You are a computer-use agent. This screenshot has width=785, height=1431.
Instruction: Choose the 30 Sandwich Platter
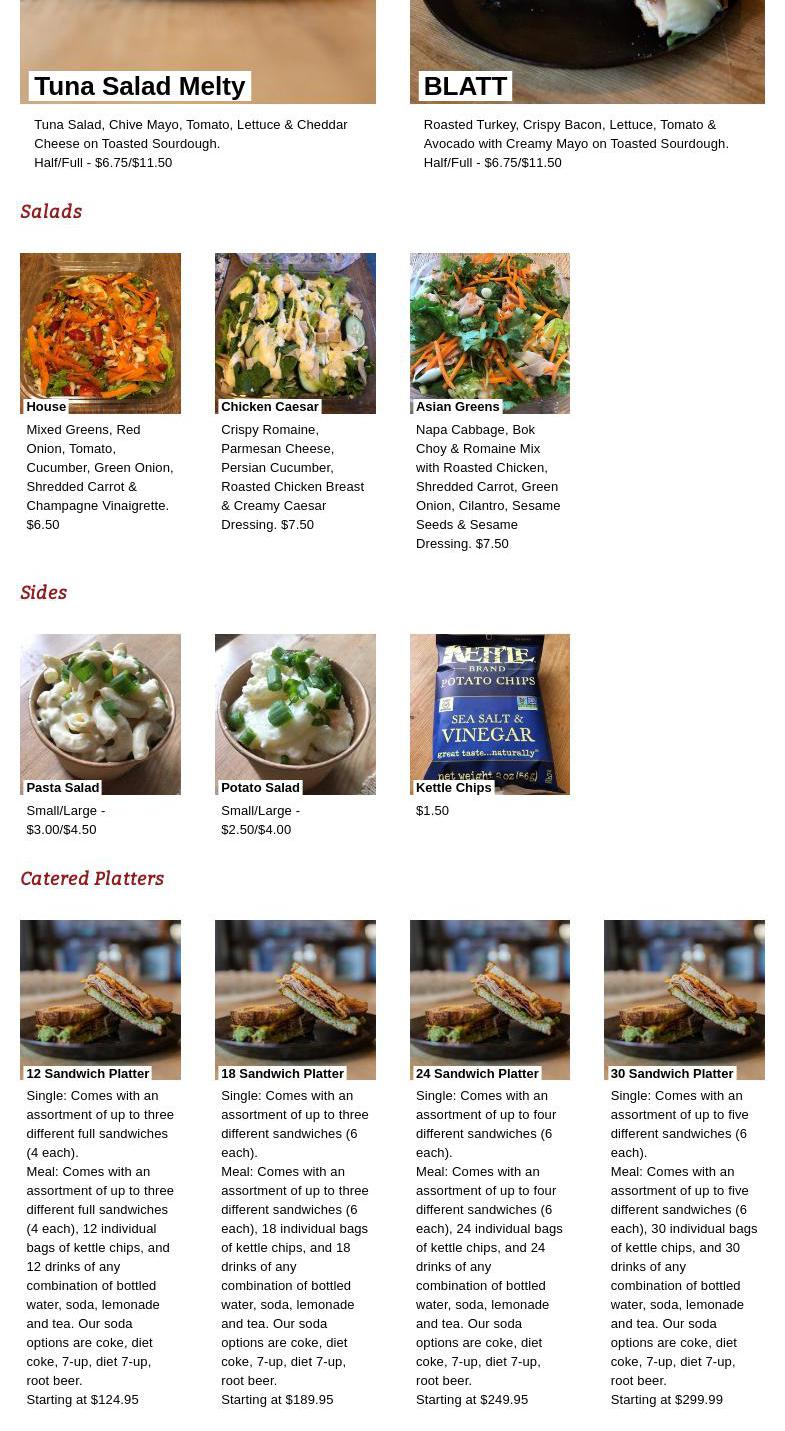click(684, 1000)
